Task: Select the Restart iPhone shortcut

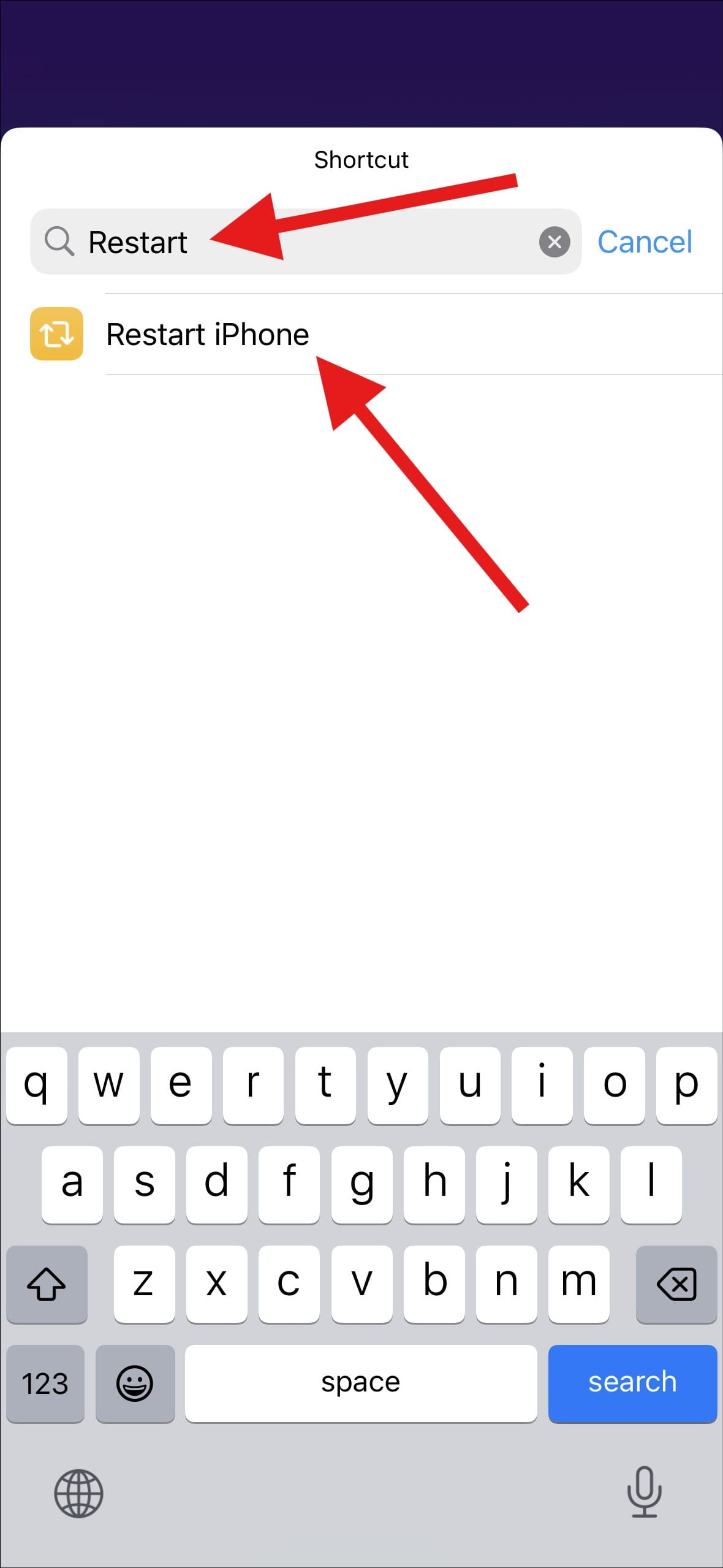Action: [207, 335]
